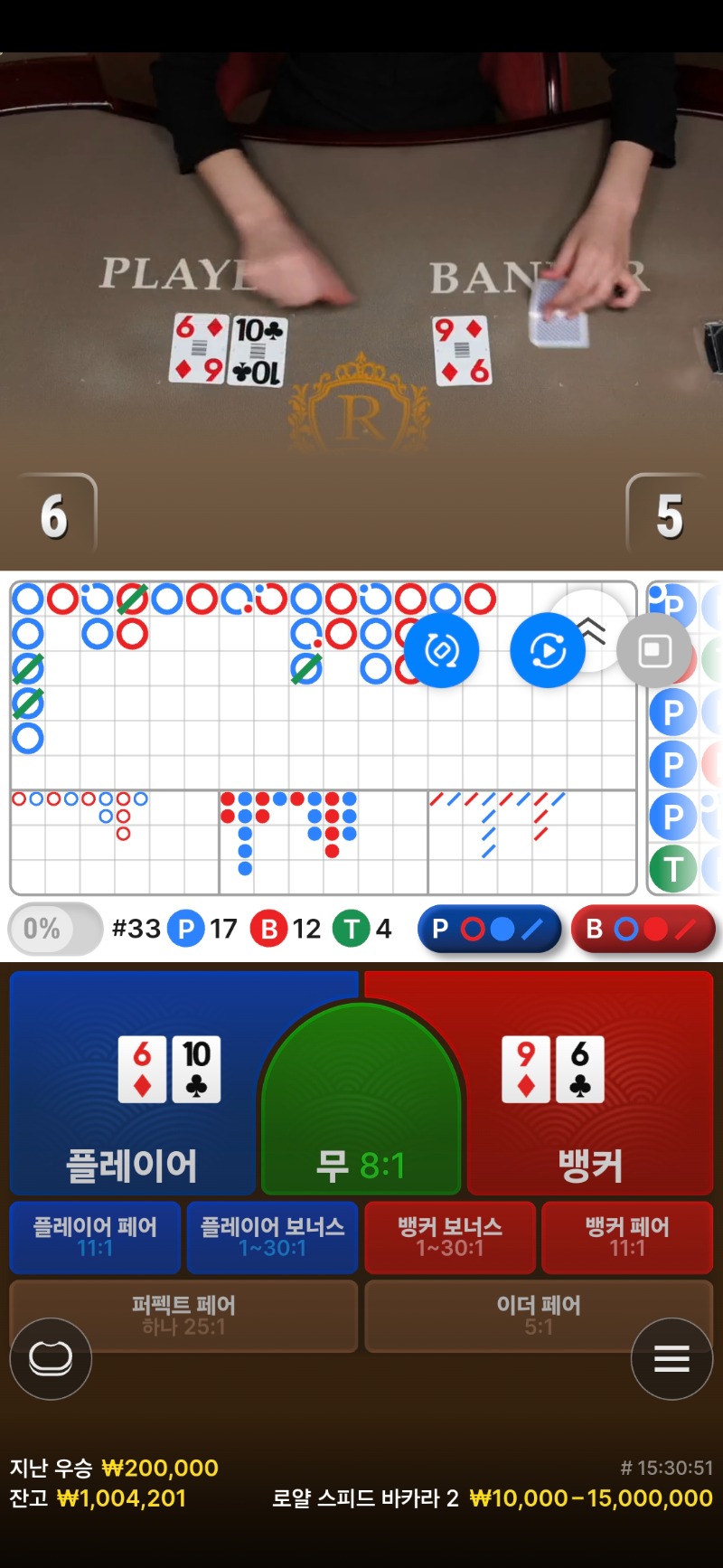The image size is (723, 1568).
Task: Bet on 이더 페어 5:1
Action: point(539,1314)
